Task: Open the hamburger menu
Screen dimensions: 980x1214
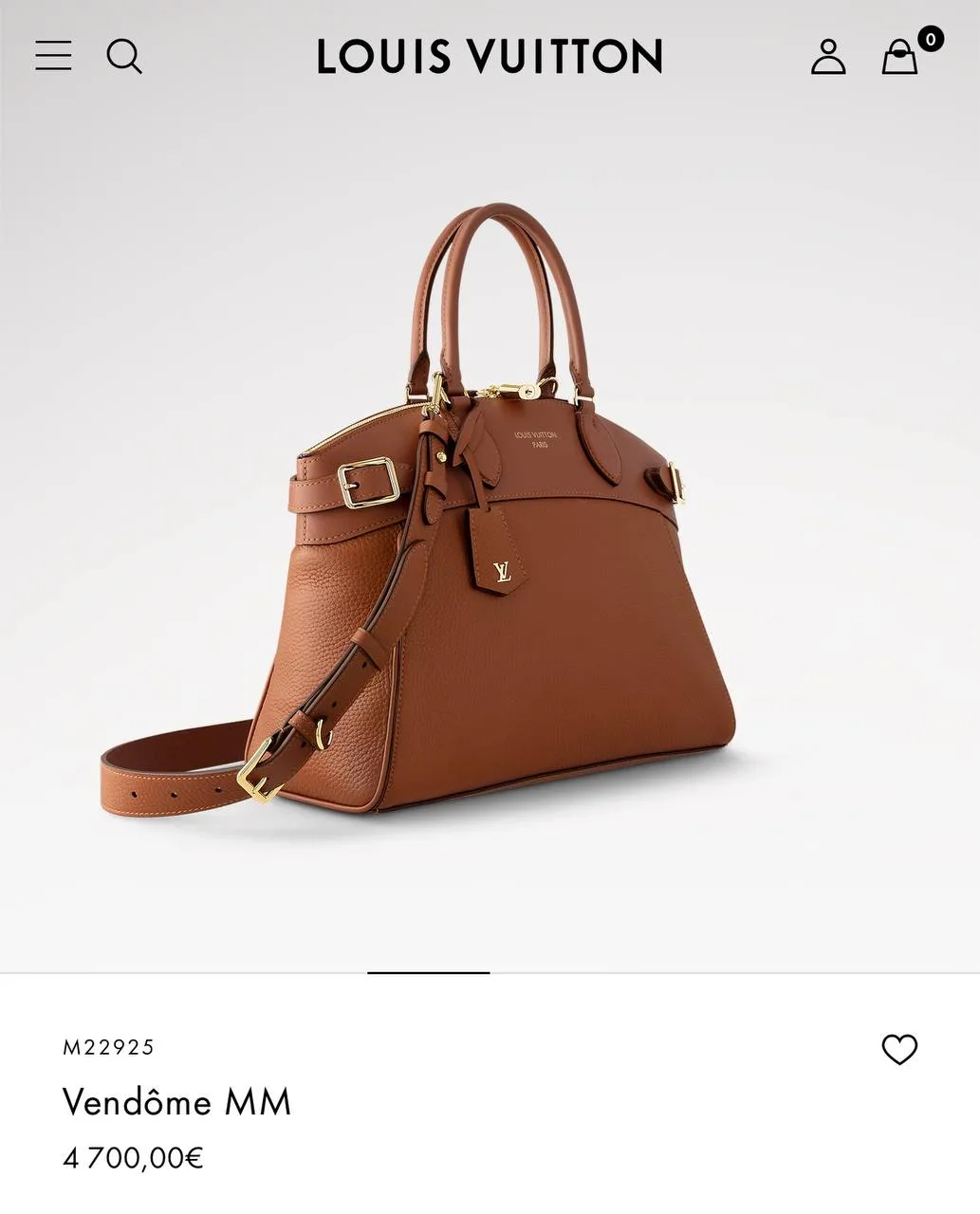Action: tap(53, 56)
